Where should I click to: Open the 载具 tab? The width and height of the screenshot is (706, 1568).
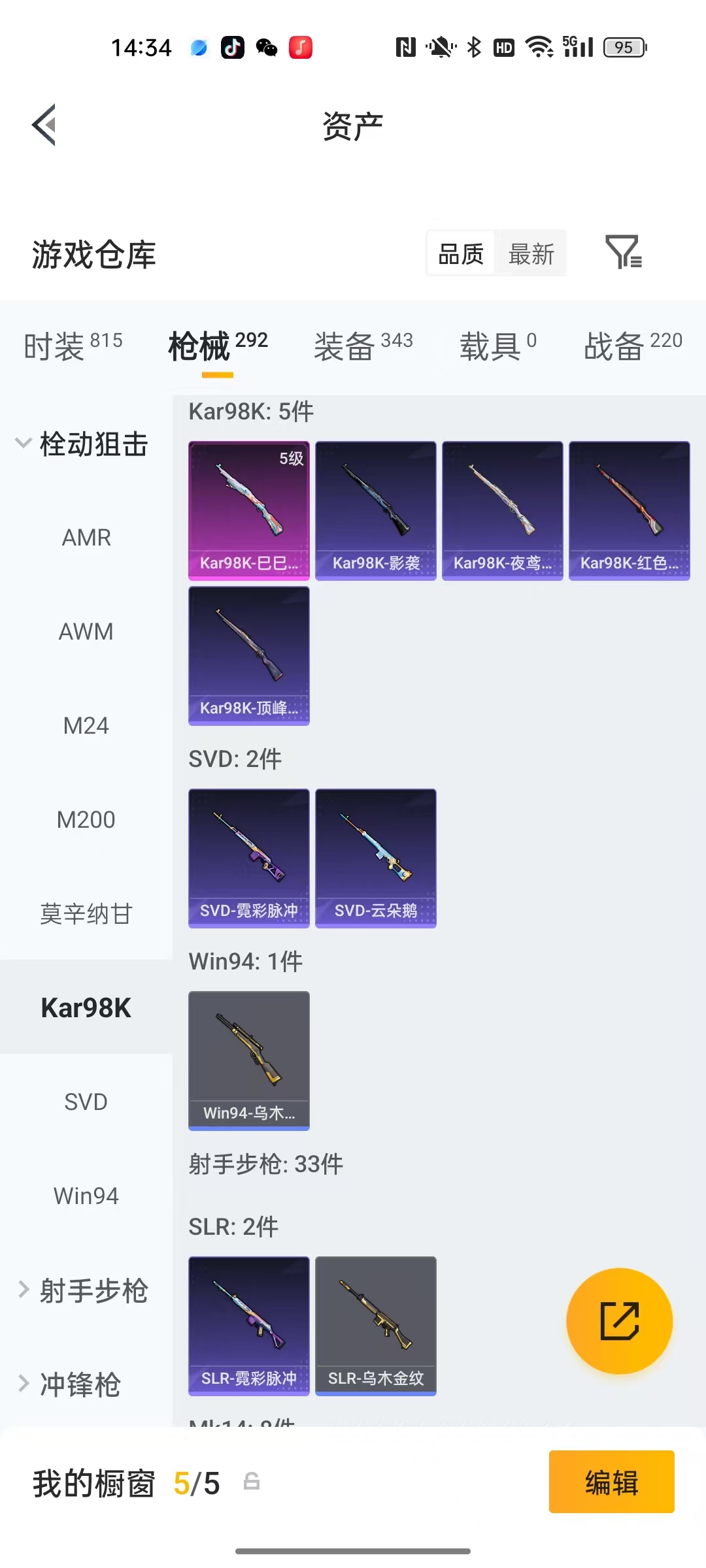[x=497, y=345]
